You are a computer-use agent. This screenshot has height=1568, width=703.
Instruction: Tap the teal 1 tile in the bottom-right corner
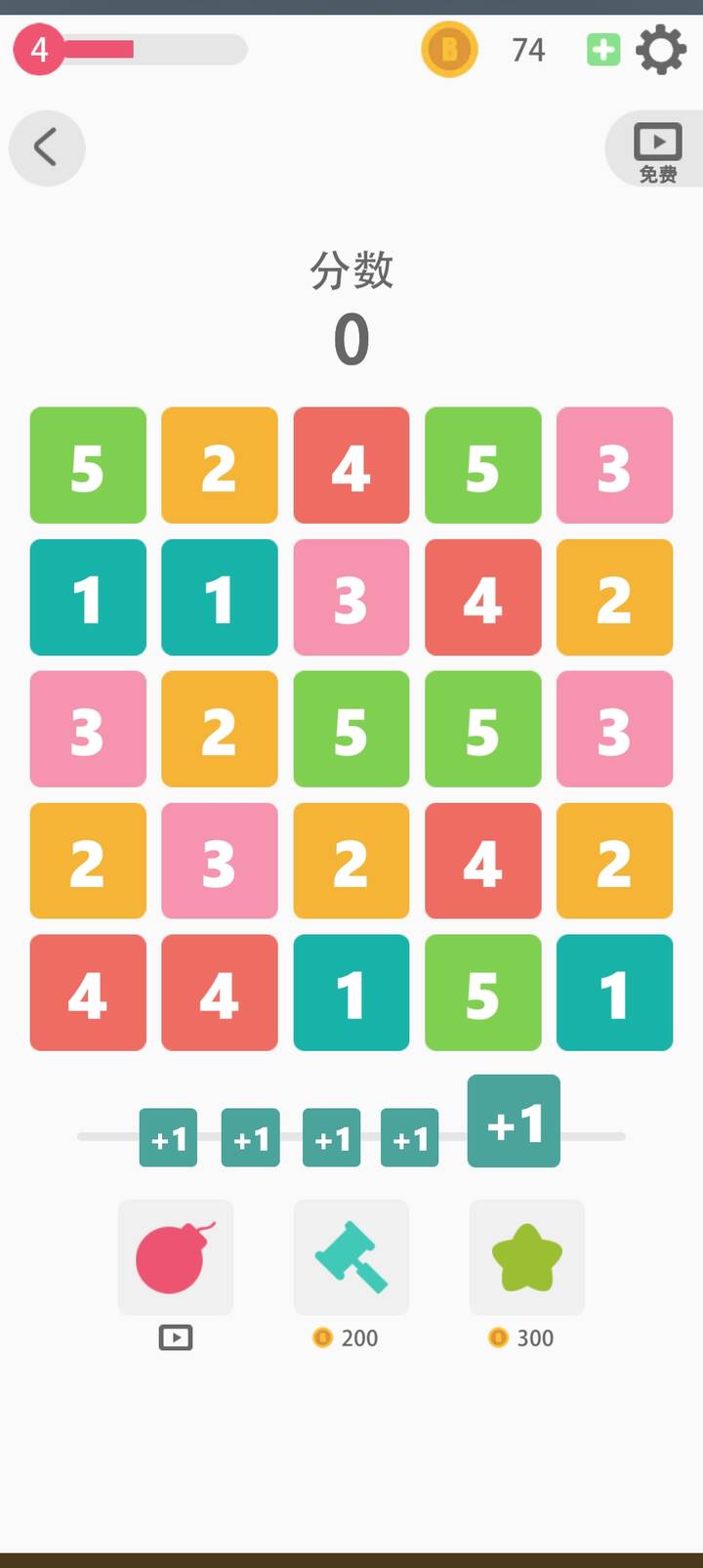coord(614,993)
